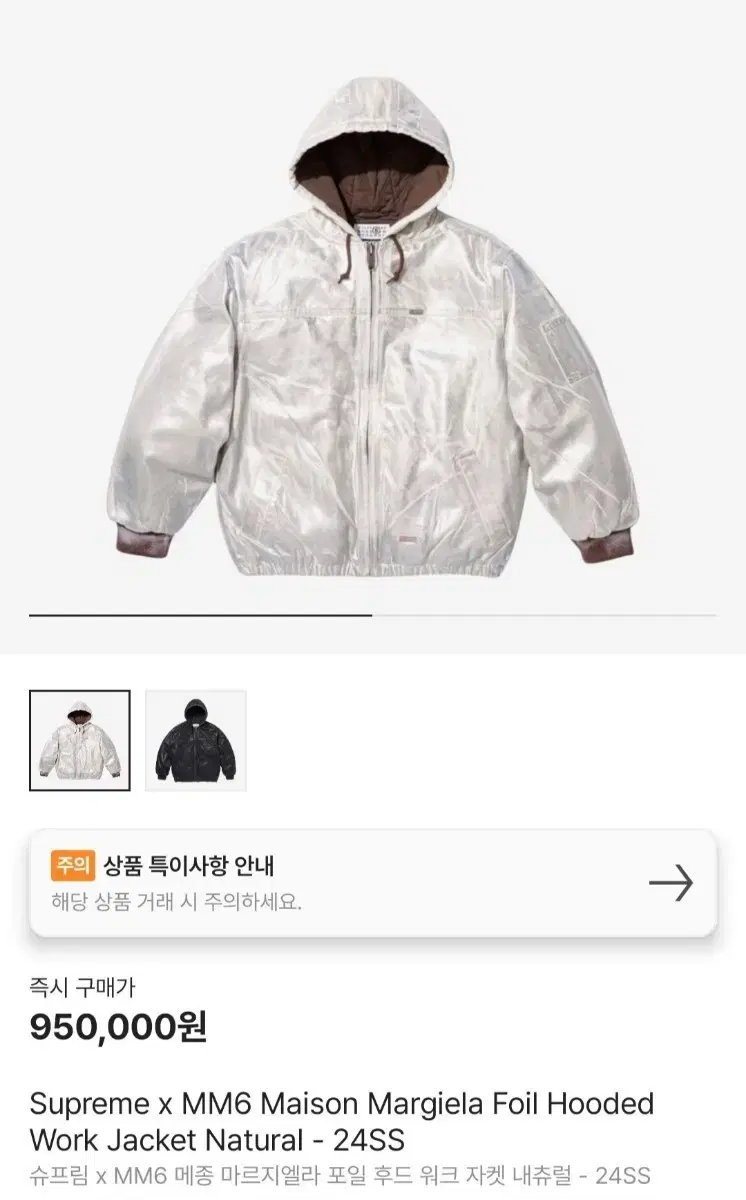Tap the hood area of the product image
The width and height of the screenshot is (746, 1200).
click(x=373, y=160)
